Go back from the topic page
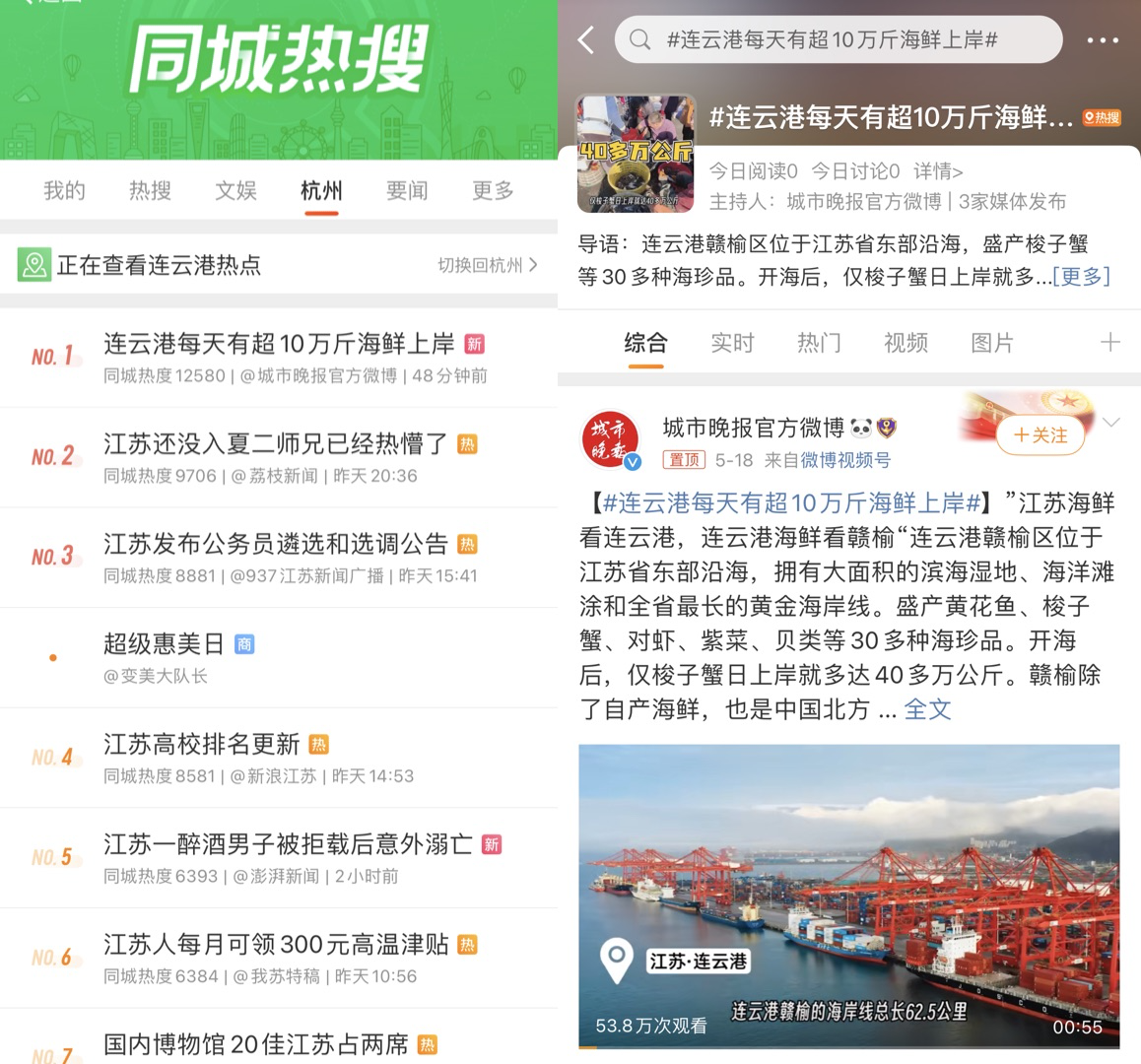The height and width of the screenshot is (1064, 1141). (587, 40)
